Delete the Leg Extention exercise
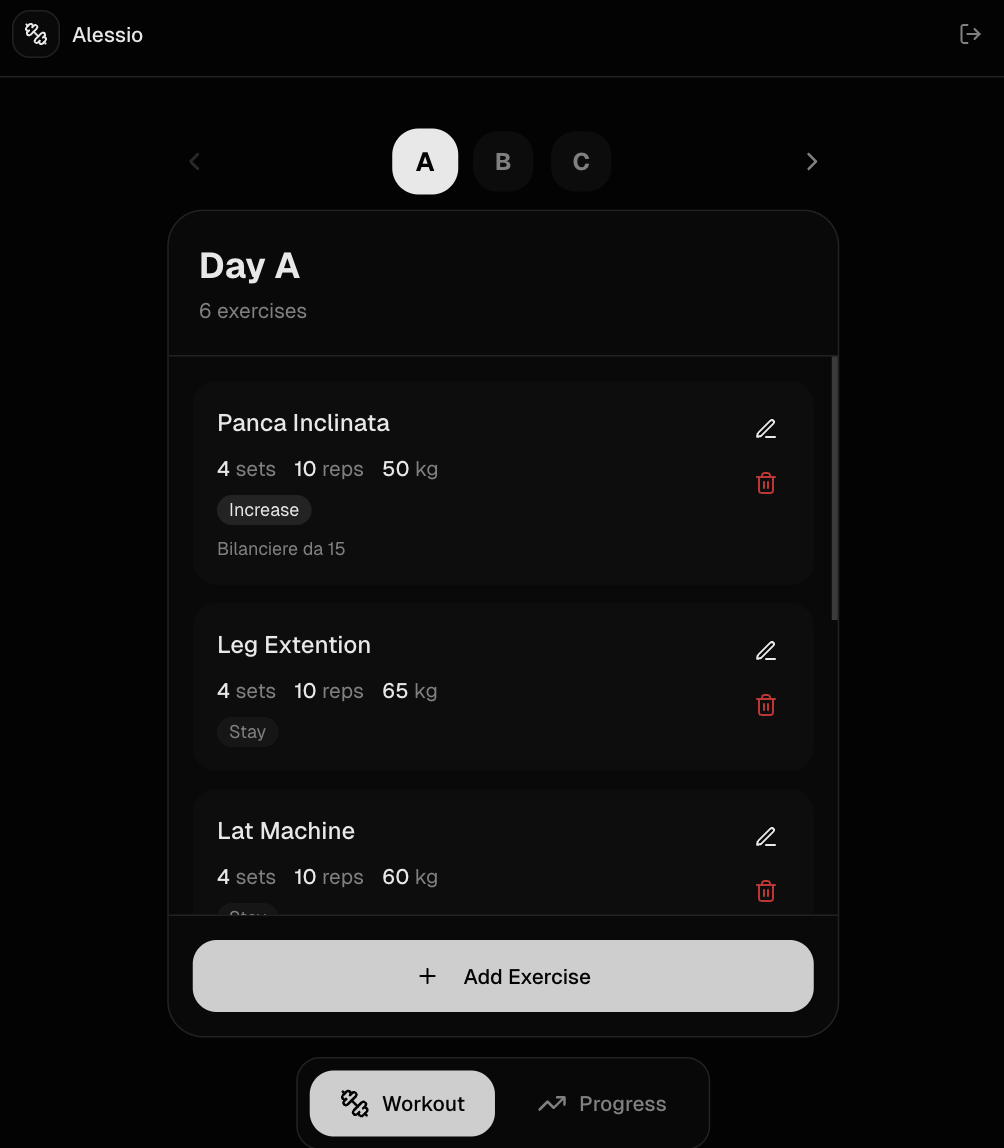Screen dimensions: 1004x1148 pos(766,706)
